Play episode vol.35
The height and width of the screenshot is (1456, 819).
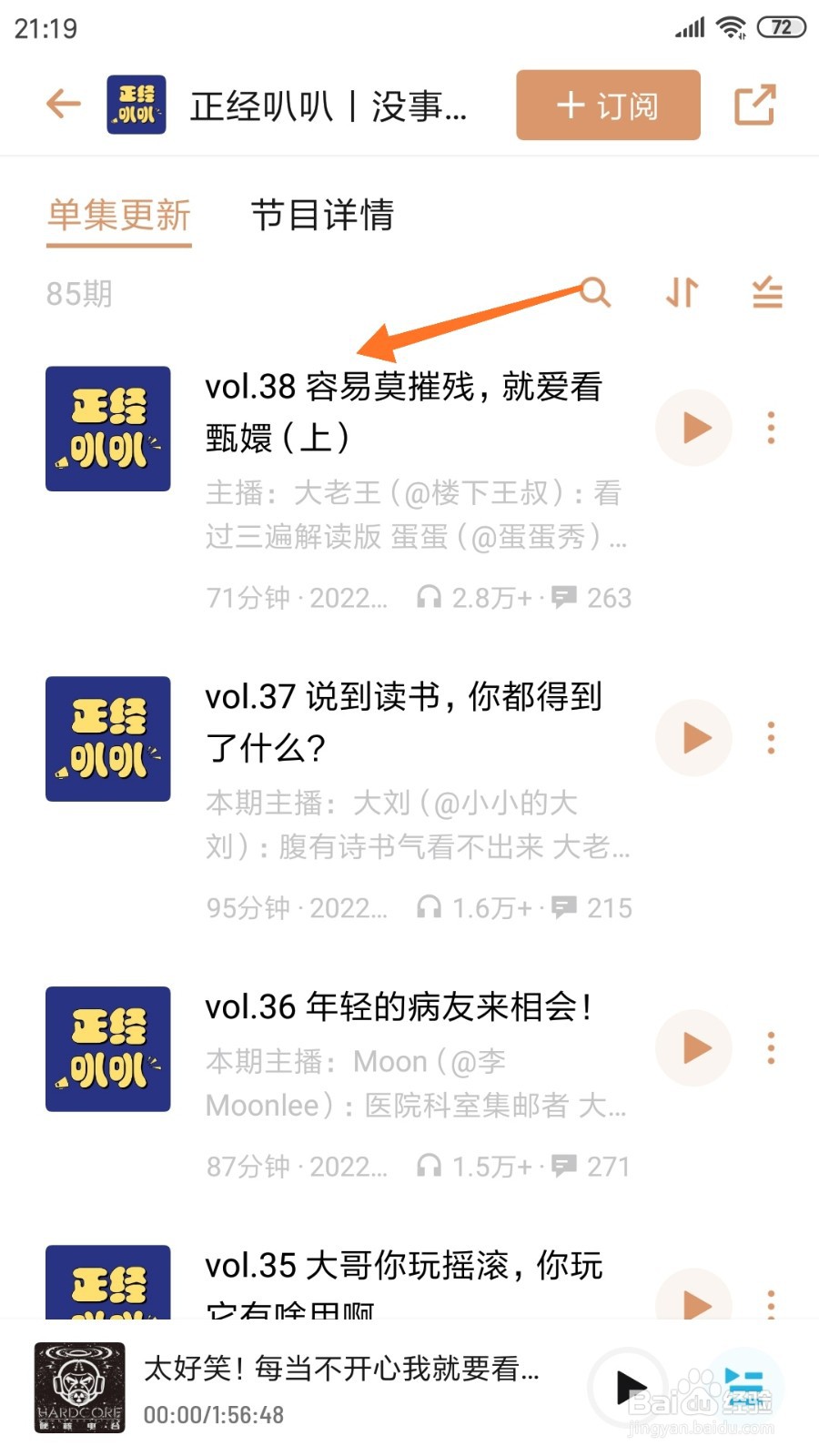[x=693, y=1301]
